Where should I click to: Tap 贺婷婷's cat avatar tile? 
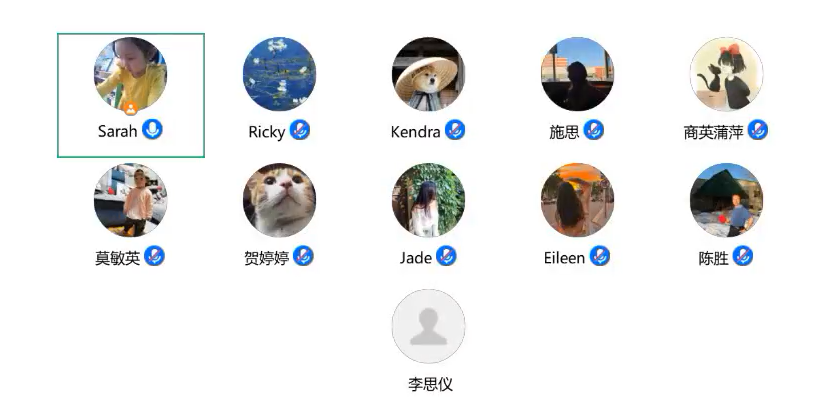coord(279,200)
